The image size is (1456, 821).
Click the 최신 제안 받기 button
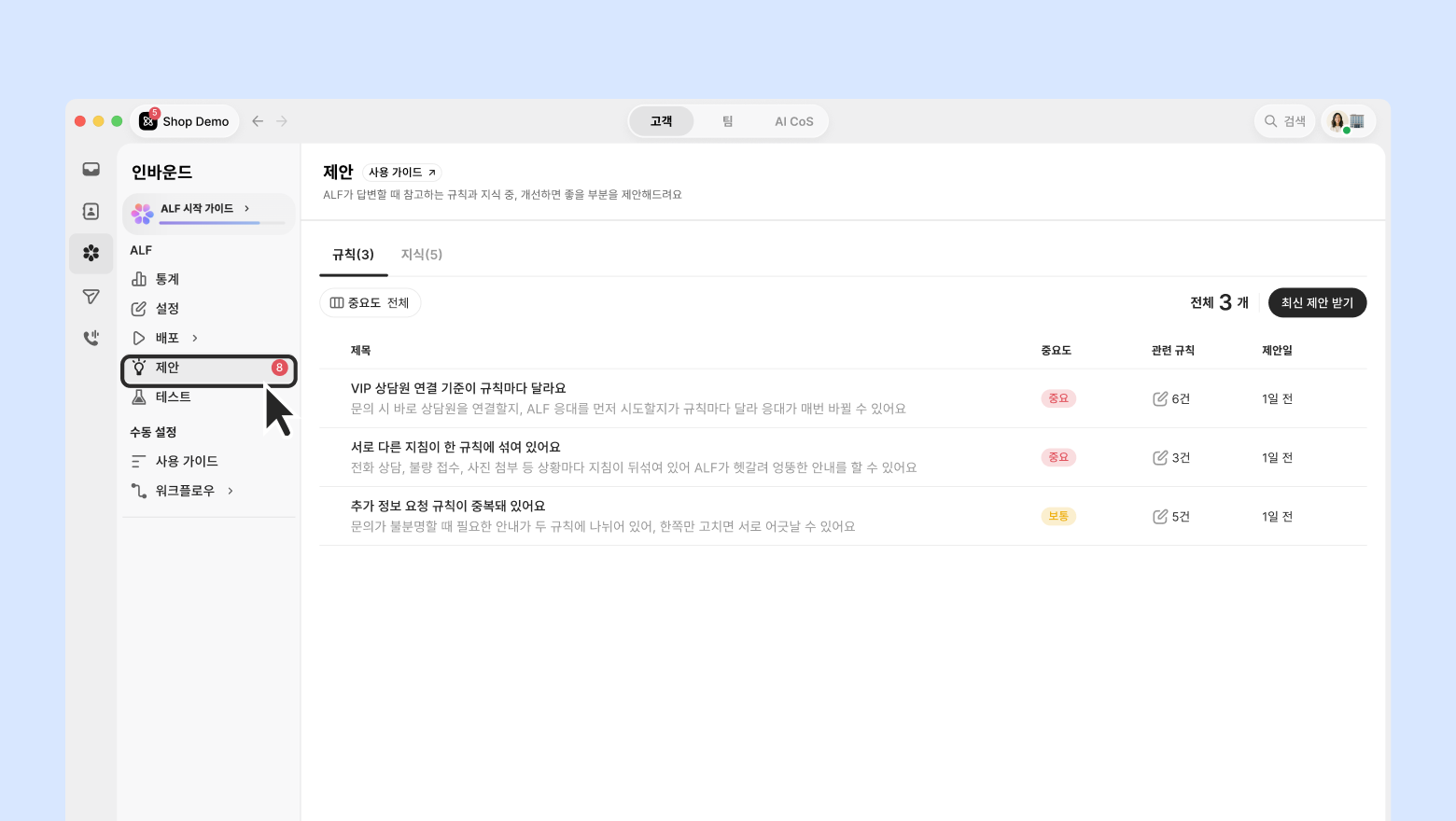[x=1317, y=303]
